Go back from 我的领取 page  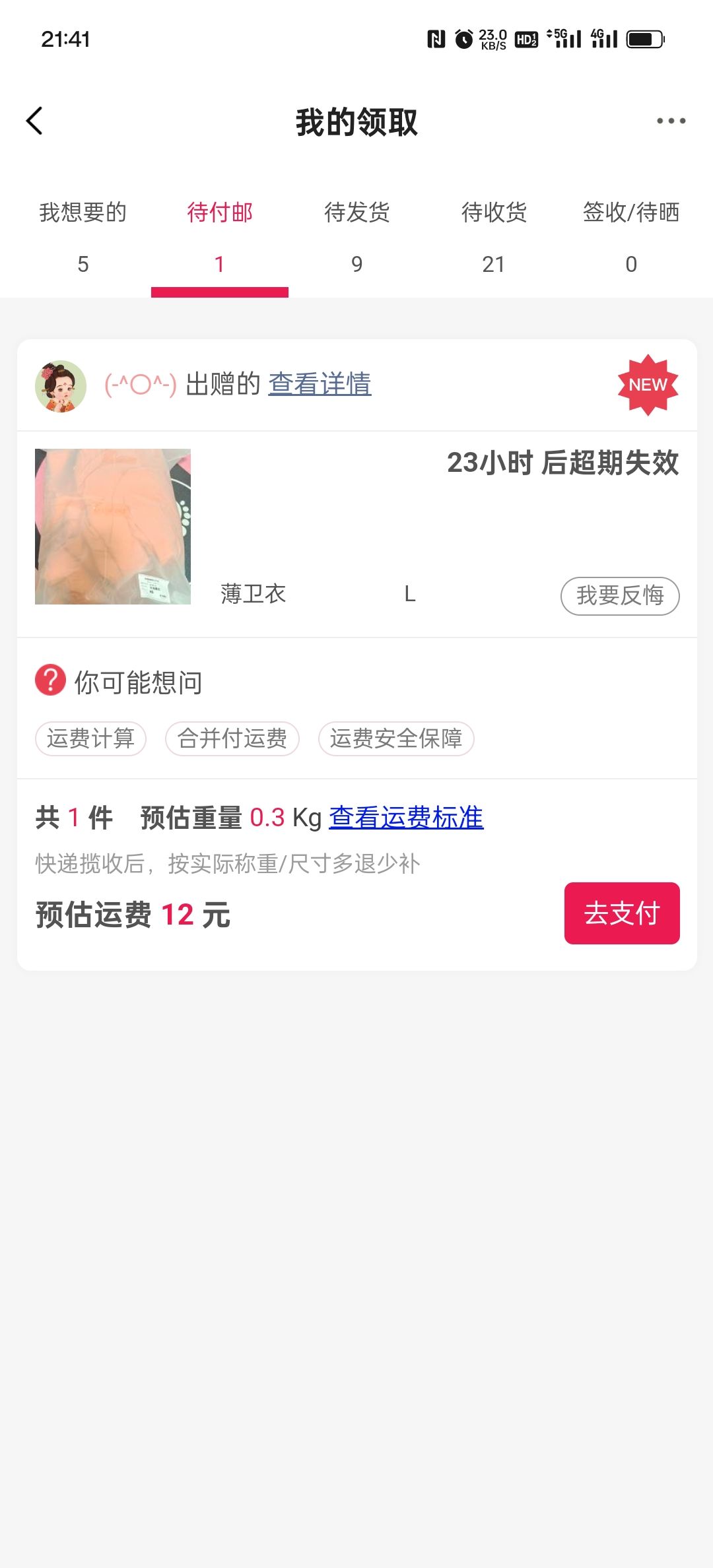[35, 121]
